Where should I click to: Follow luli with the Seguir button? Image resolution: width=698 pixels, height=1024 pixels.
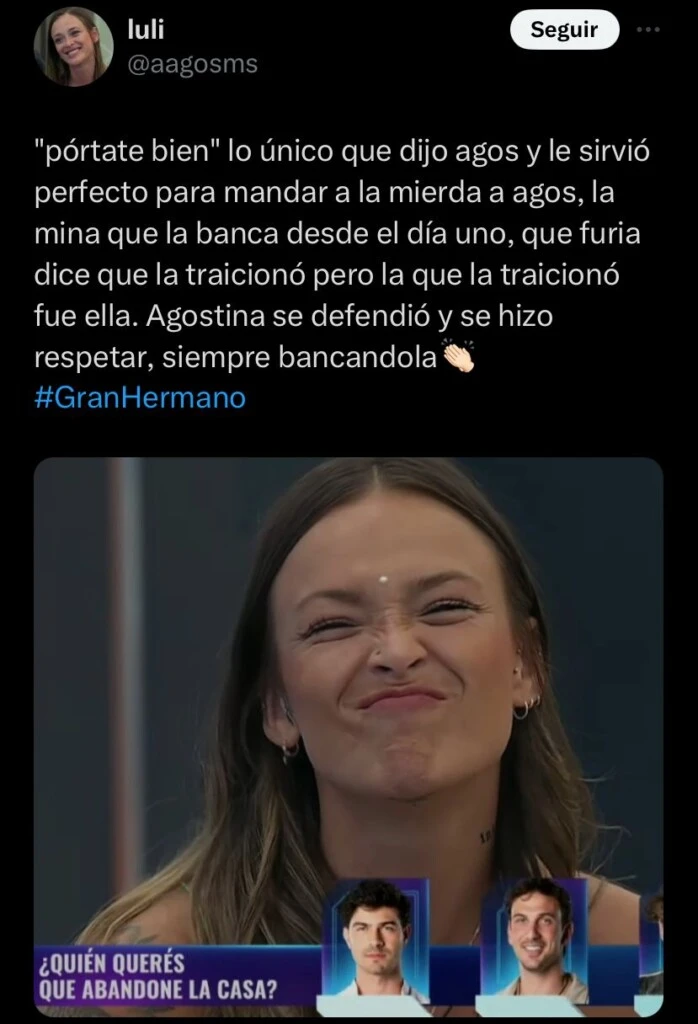tap(564, 30)
